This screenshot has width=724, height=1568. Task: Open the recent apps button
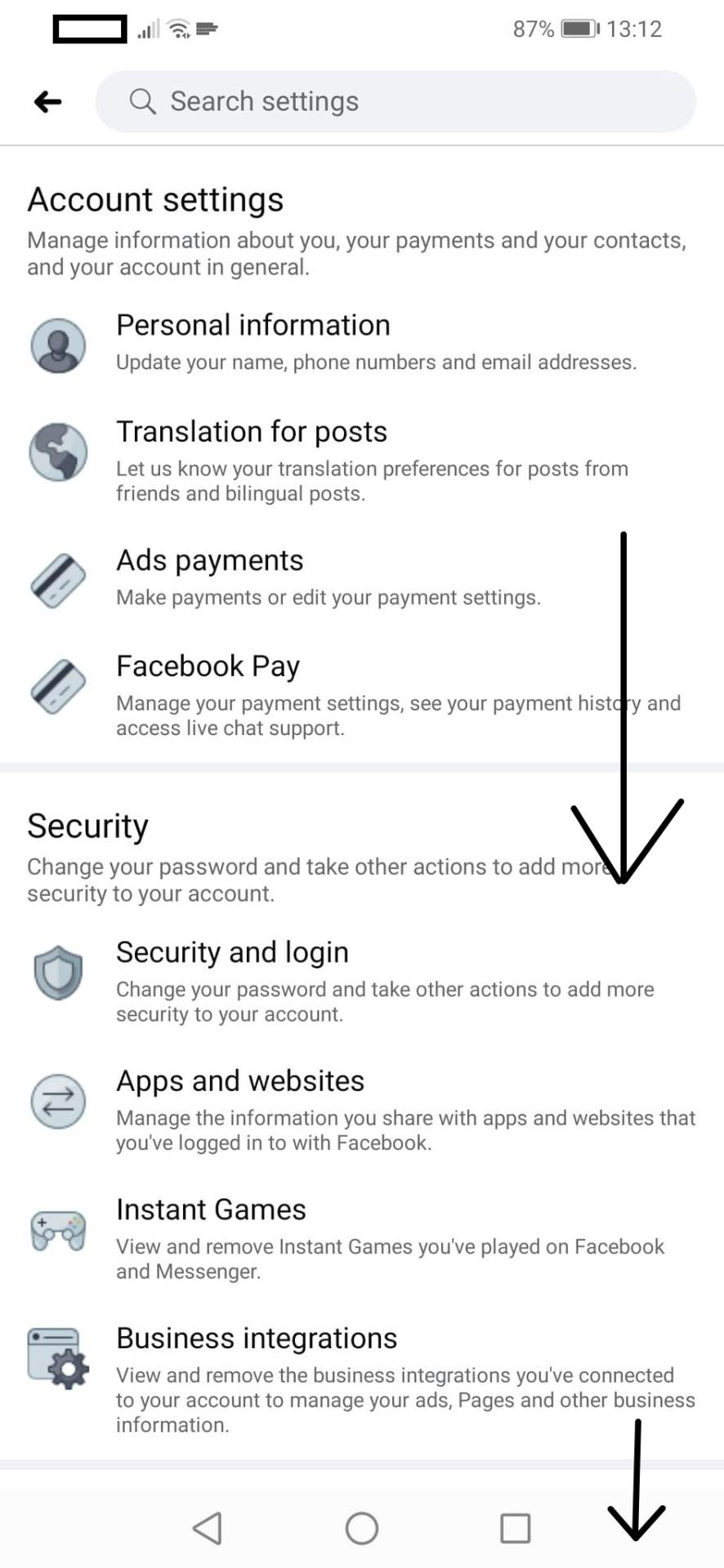515,1528
